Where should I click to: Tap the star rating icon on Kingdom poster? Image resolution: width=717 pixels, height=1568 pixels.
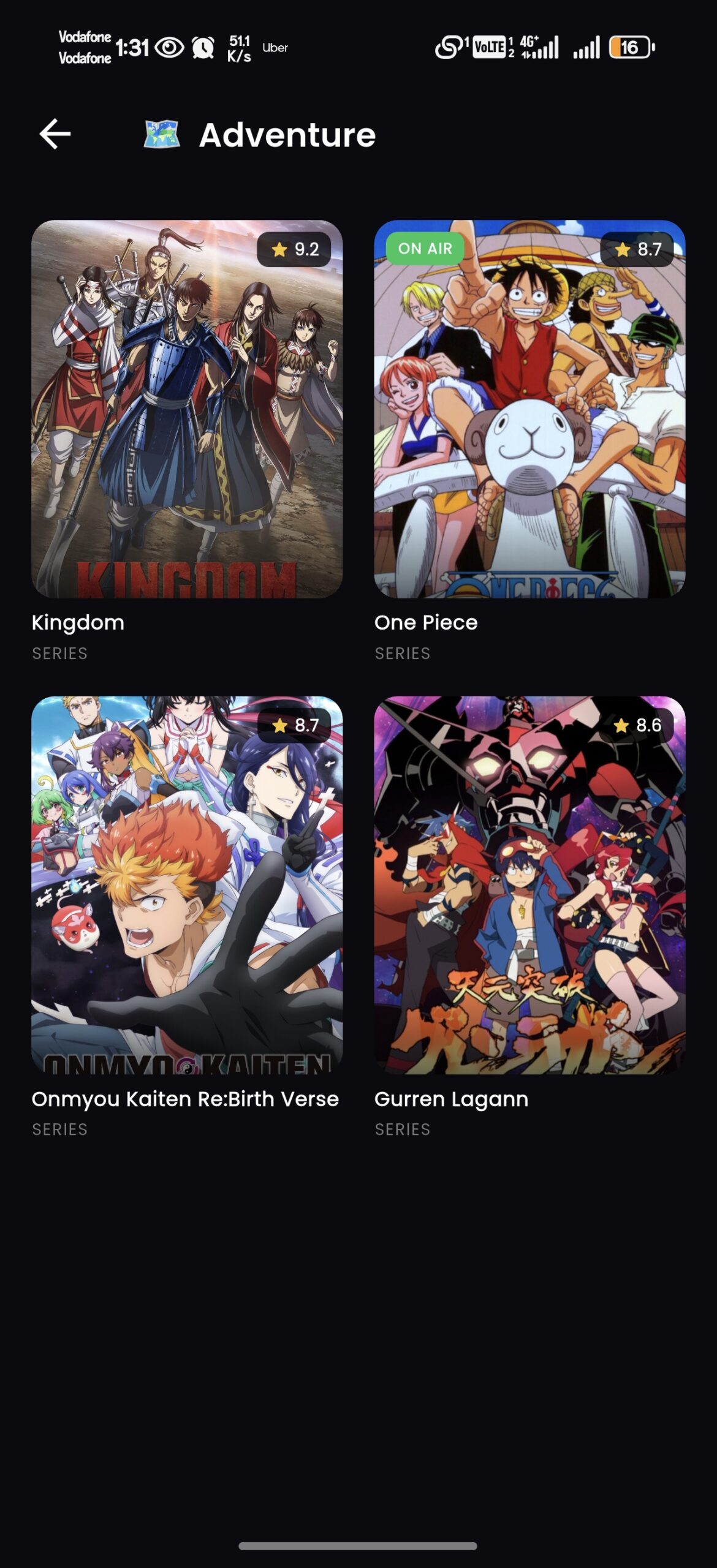pyautogui.click(x=281, y=249)
